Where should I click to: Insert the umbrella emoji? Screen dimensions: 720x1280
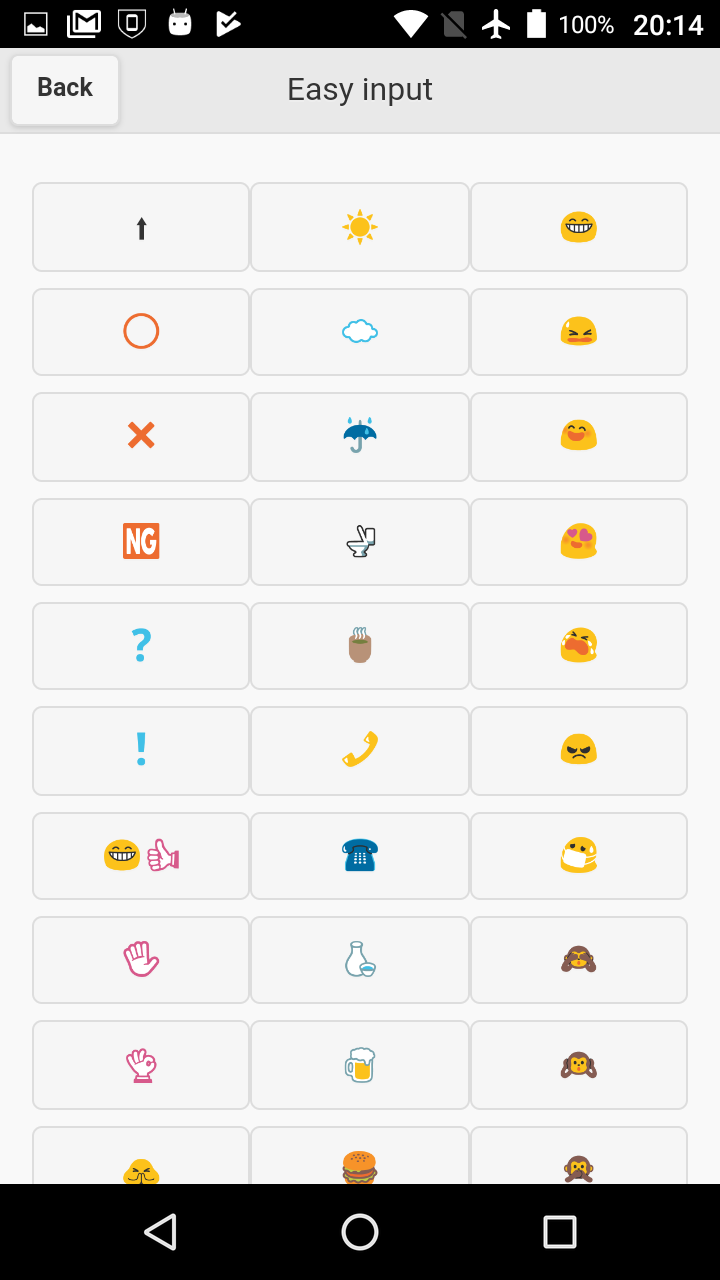[x=360, y=436]
